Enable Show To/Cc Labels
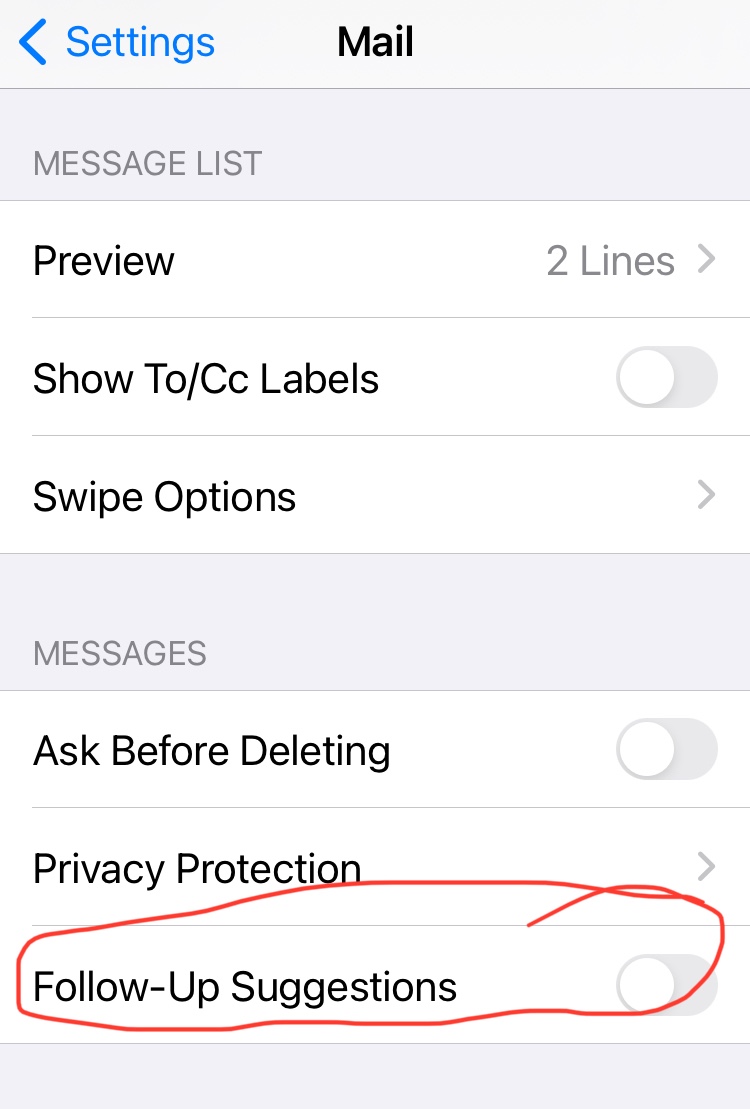Viewport: 750px width, 1109px height. [667, 377]
